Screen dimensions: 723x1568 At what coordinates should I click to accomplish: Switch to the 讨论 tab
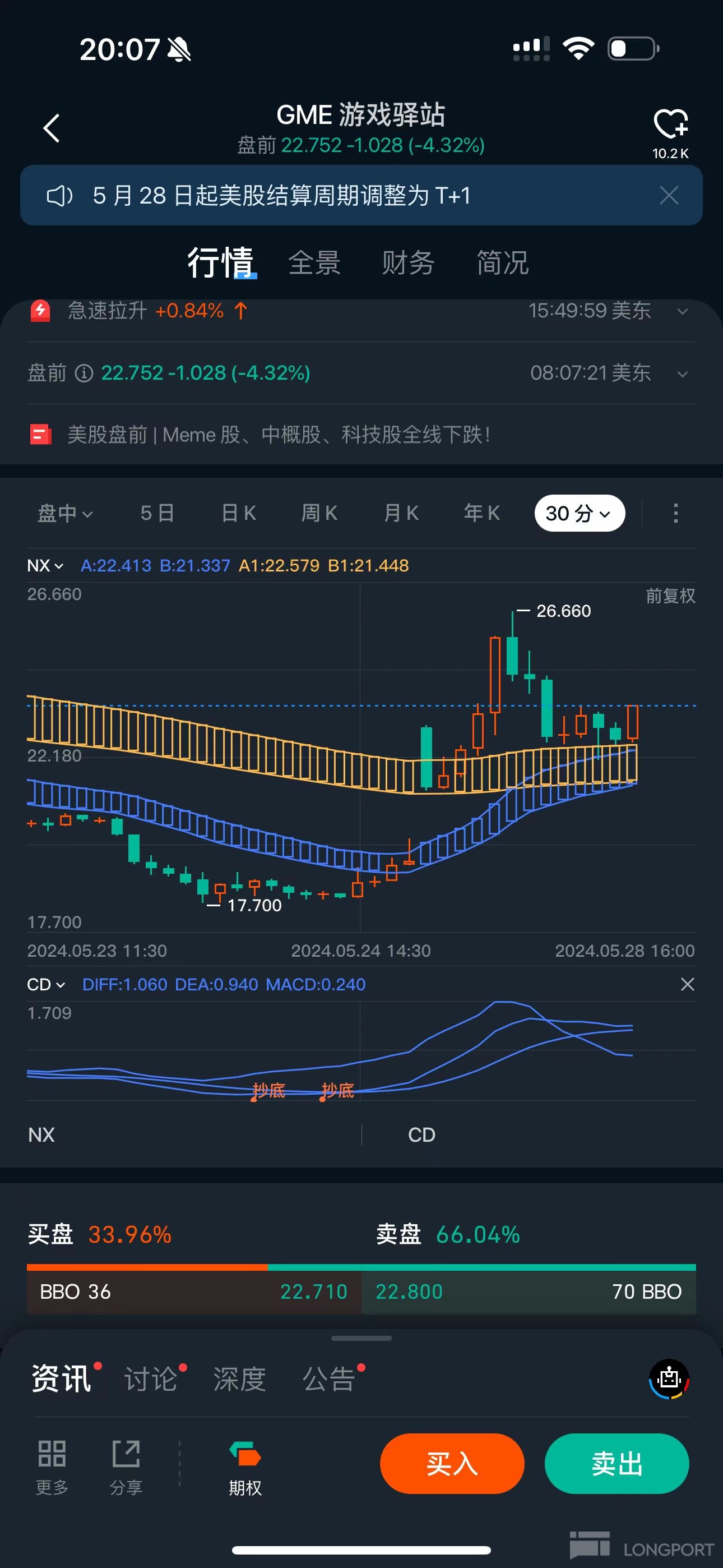click(151, 1378)
